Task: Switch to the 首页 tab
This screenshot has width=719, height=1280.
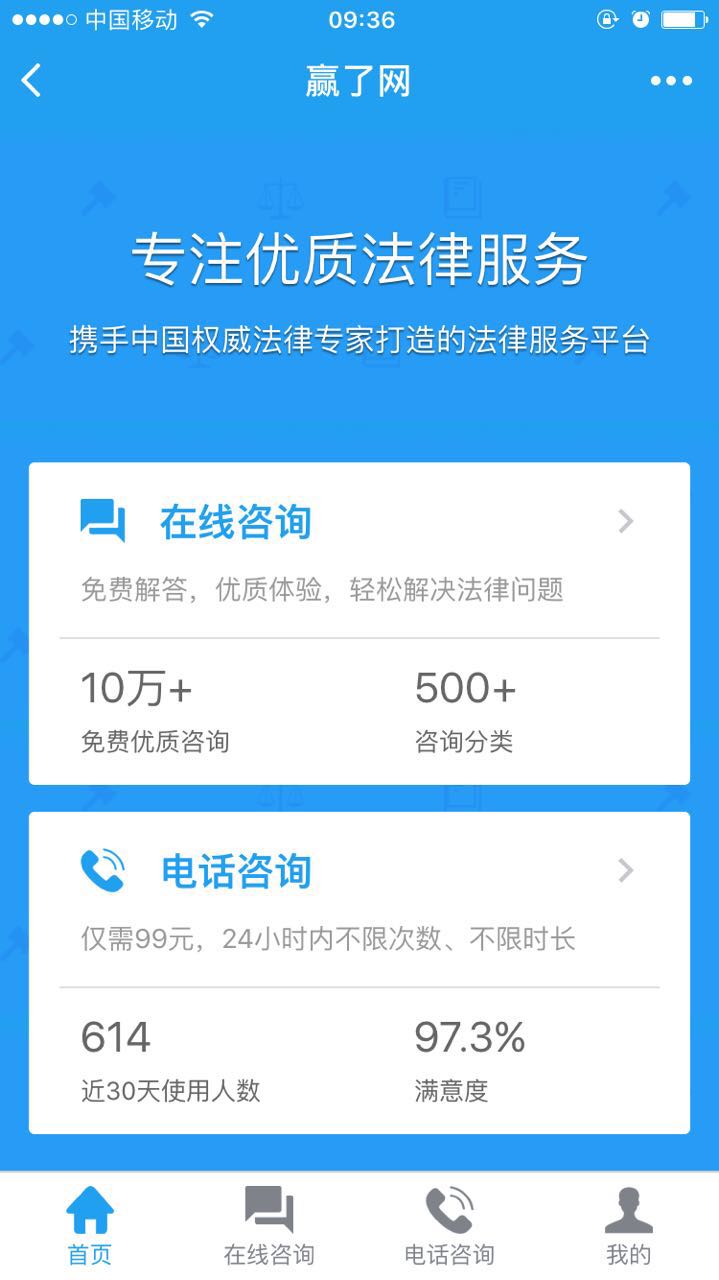Action: 90,1226
